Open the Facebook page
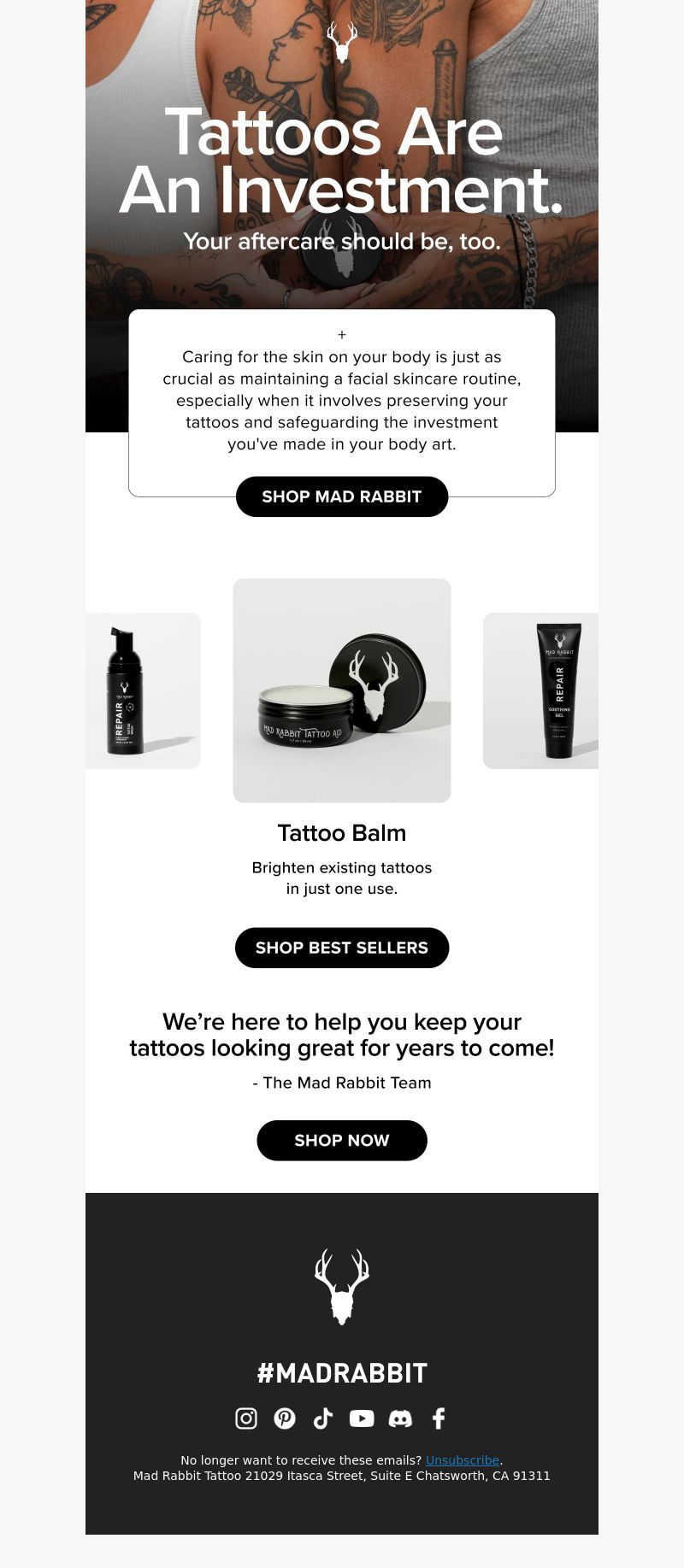The width and height of the screenshot is (684, 1568). point(439,1418)
